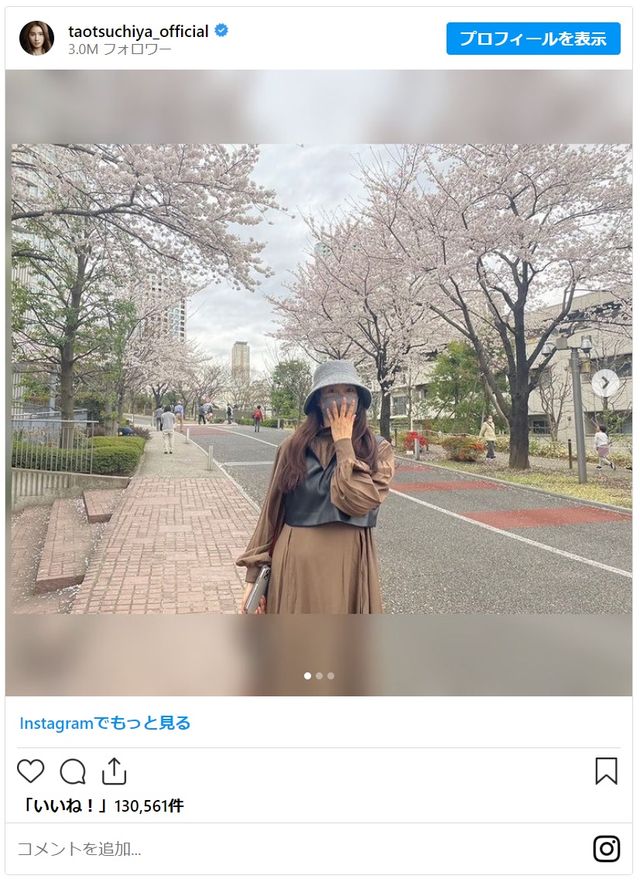Open Instagram with the camera logo icon

[606, 849]
